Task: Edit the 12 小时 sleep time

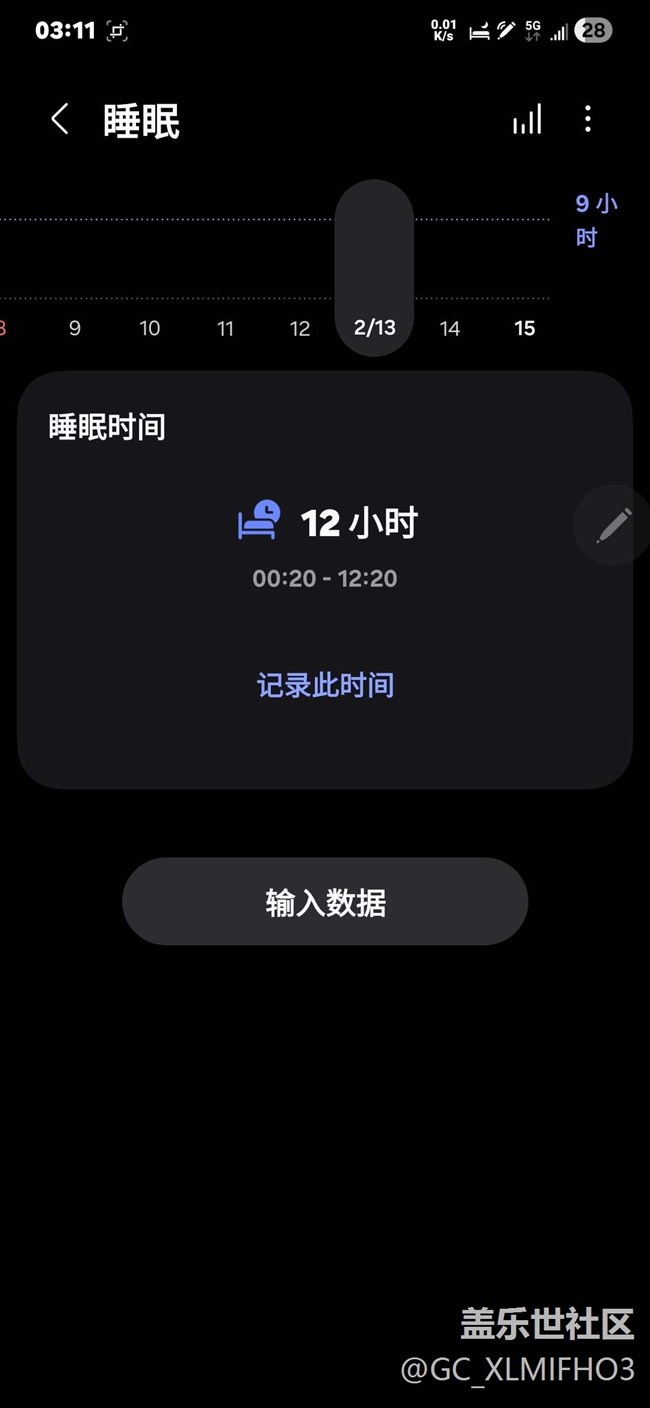Action: [611, 525]
